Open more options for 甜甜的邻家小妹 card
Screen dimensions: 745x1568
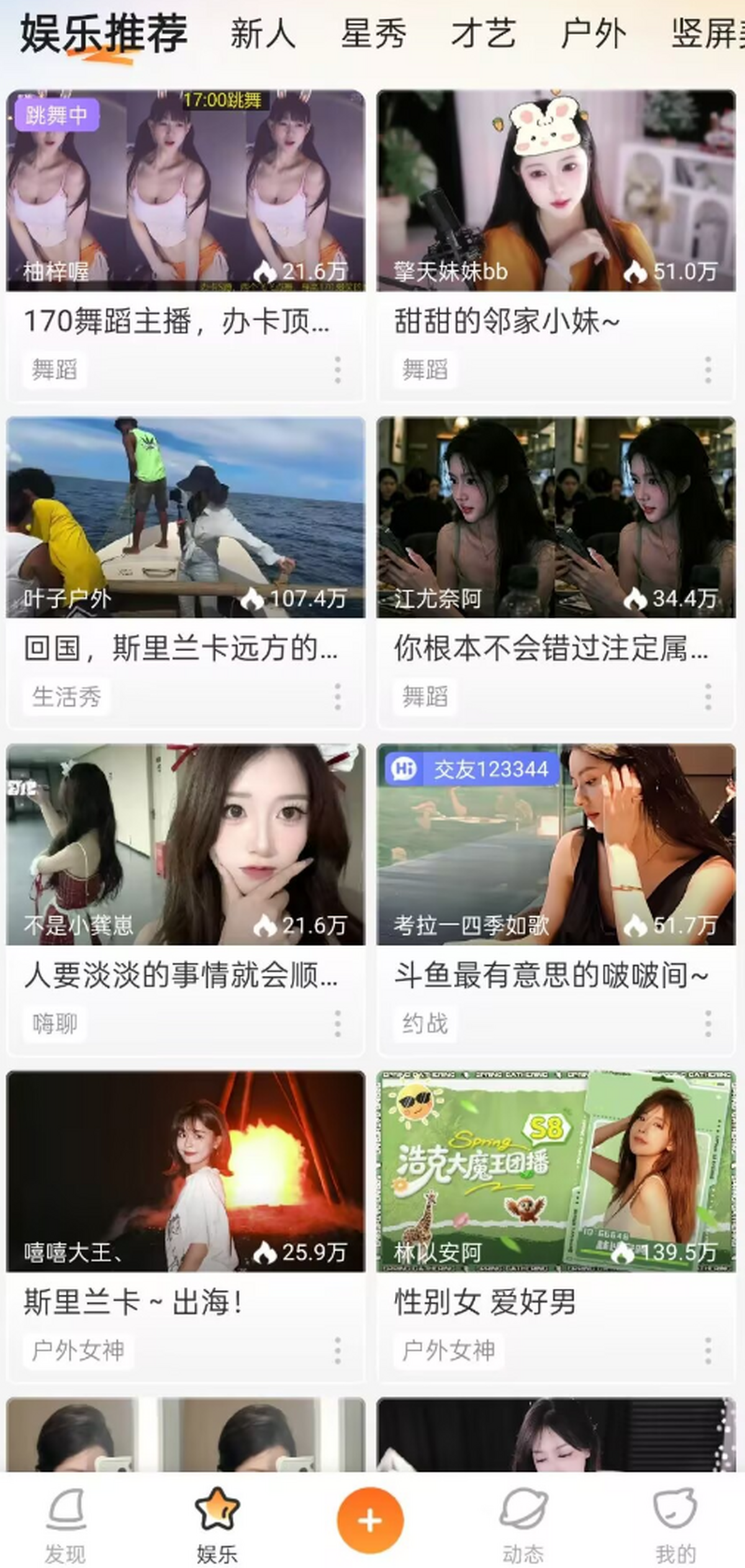[x=708, y=370]
